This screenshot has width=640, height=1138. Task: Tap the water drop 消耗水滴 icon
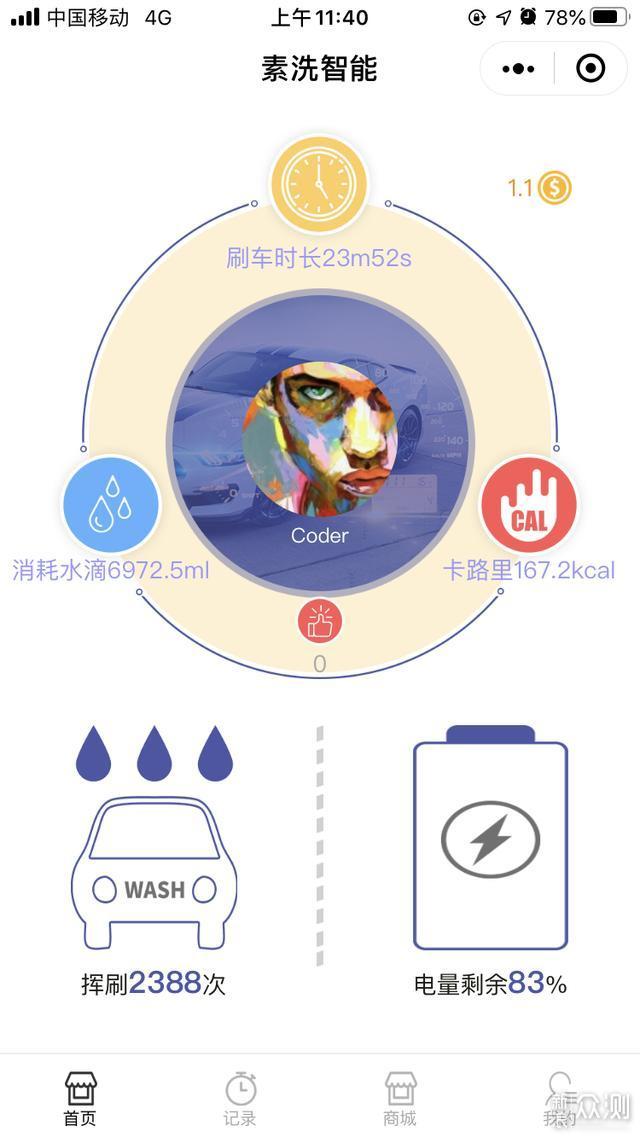(111, 507)
